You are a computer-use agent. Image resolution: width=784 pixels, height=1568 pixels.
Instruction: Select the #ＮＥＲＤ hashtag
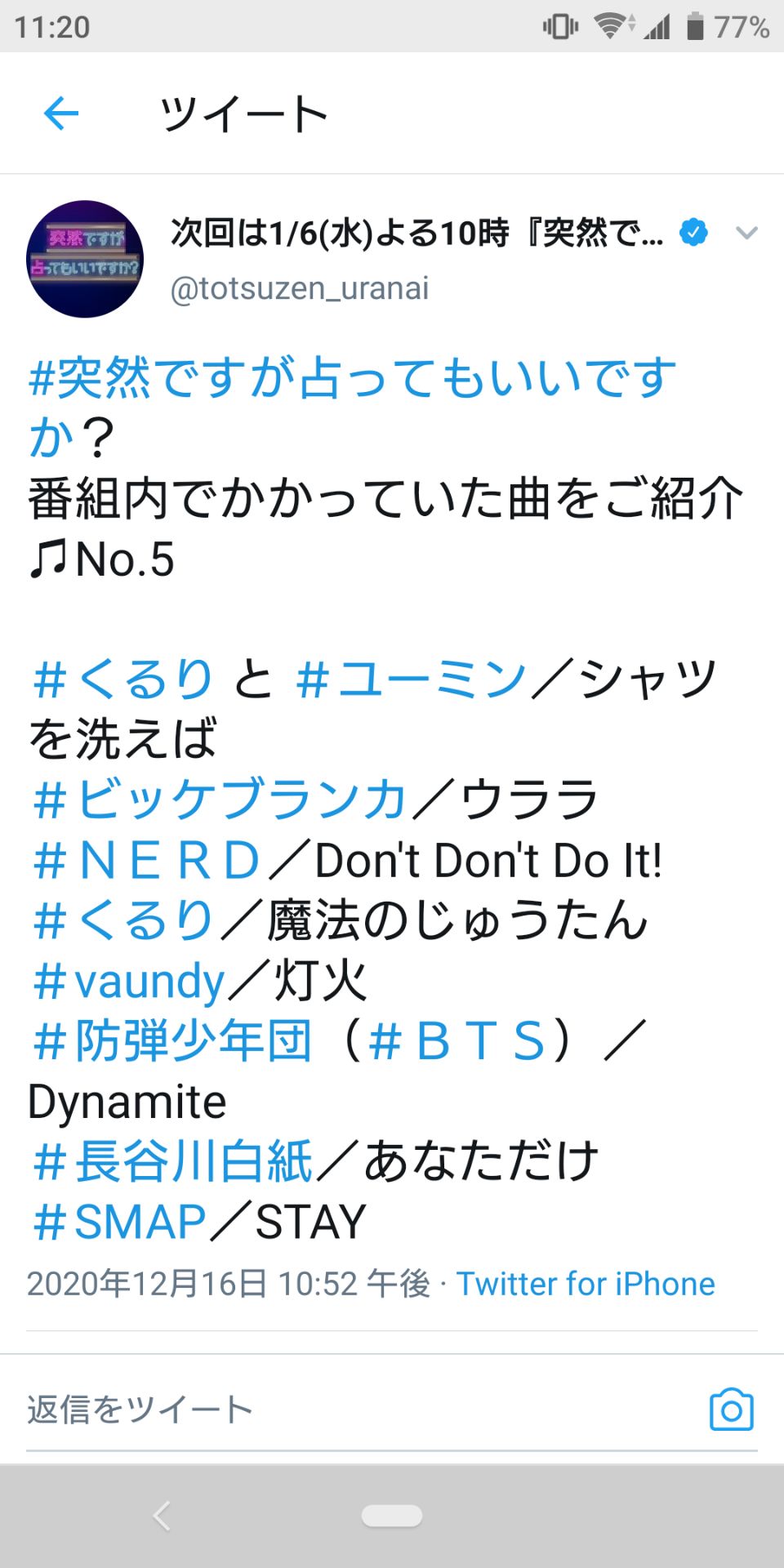click(147, 860)
